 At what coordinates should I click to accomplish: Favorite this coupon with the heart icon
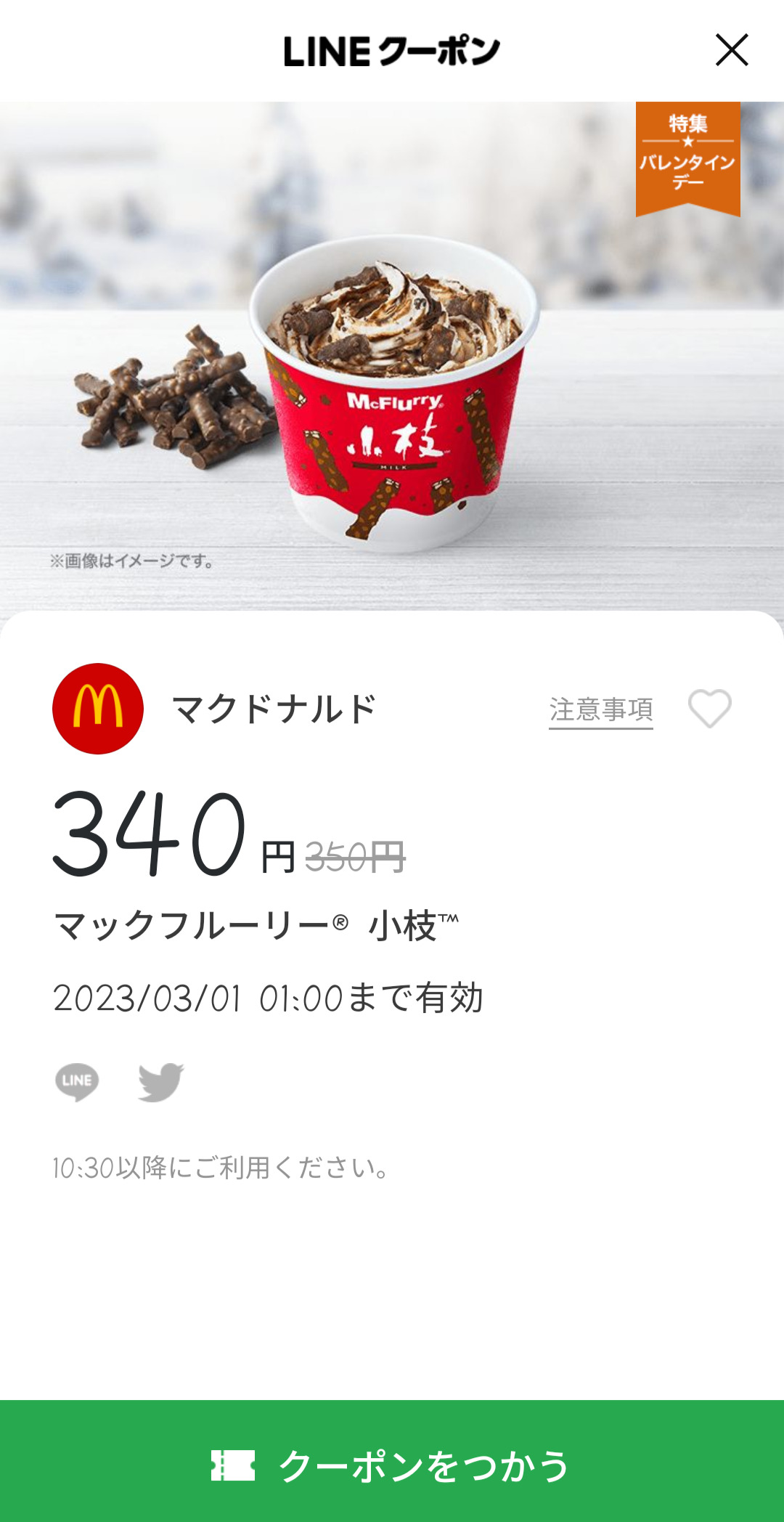click(709, 708)
